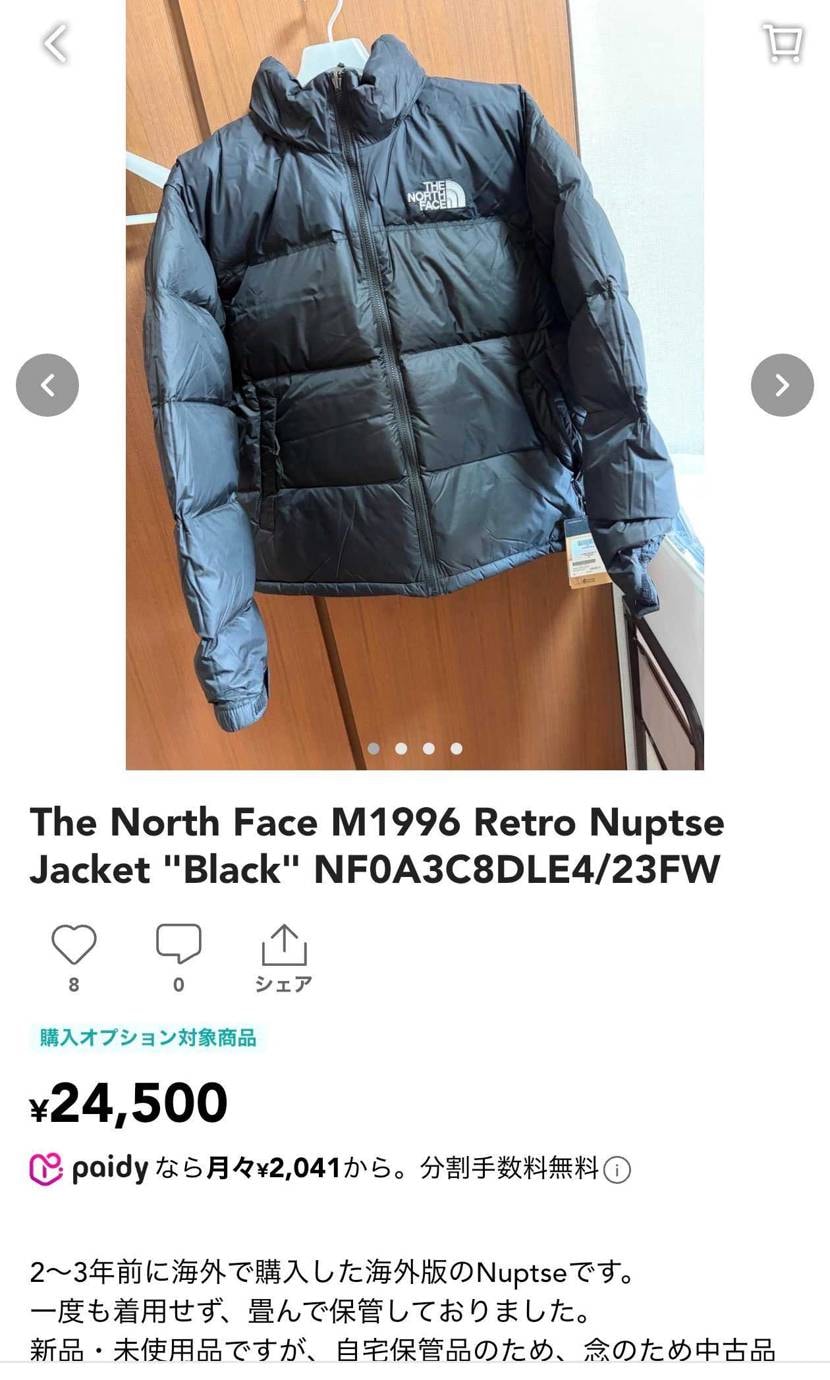Select the first carousel dot

[x=374, y=748]
